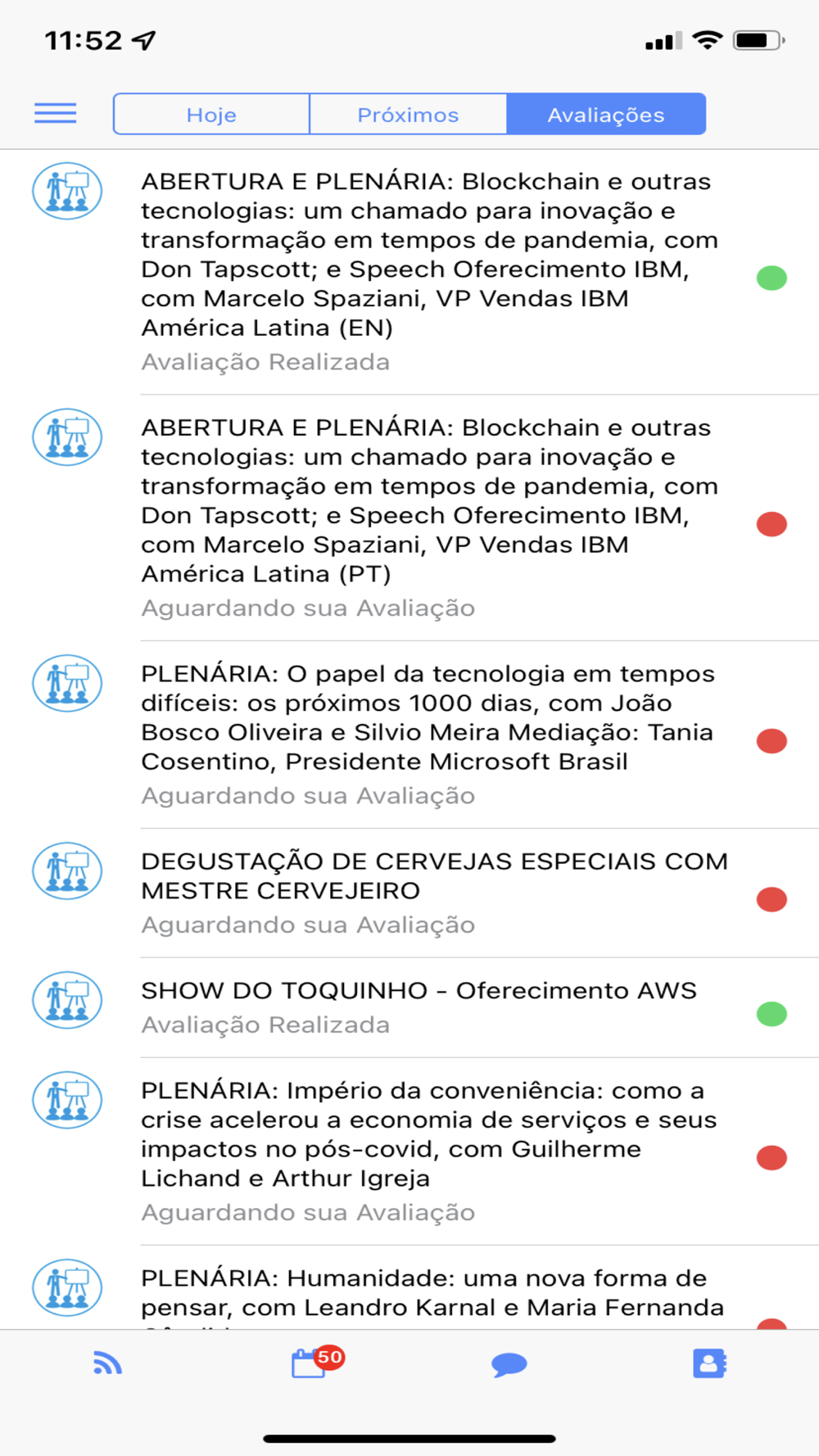Open the contacts profile tab
This screenshot has width=819, height=1456.
tap(709, 1363)
